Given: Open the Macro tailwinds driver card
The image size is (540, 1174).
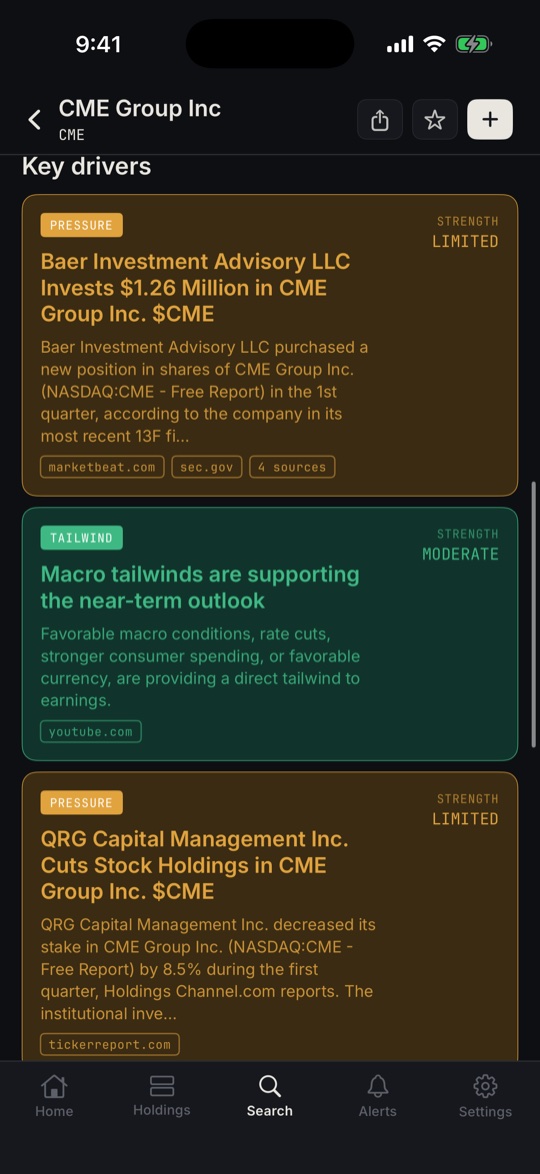Looking at the screenshot, I should [x=270, y=634].
